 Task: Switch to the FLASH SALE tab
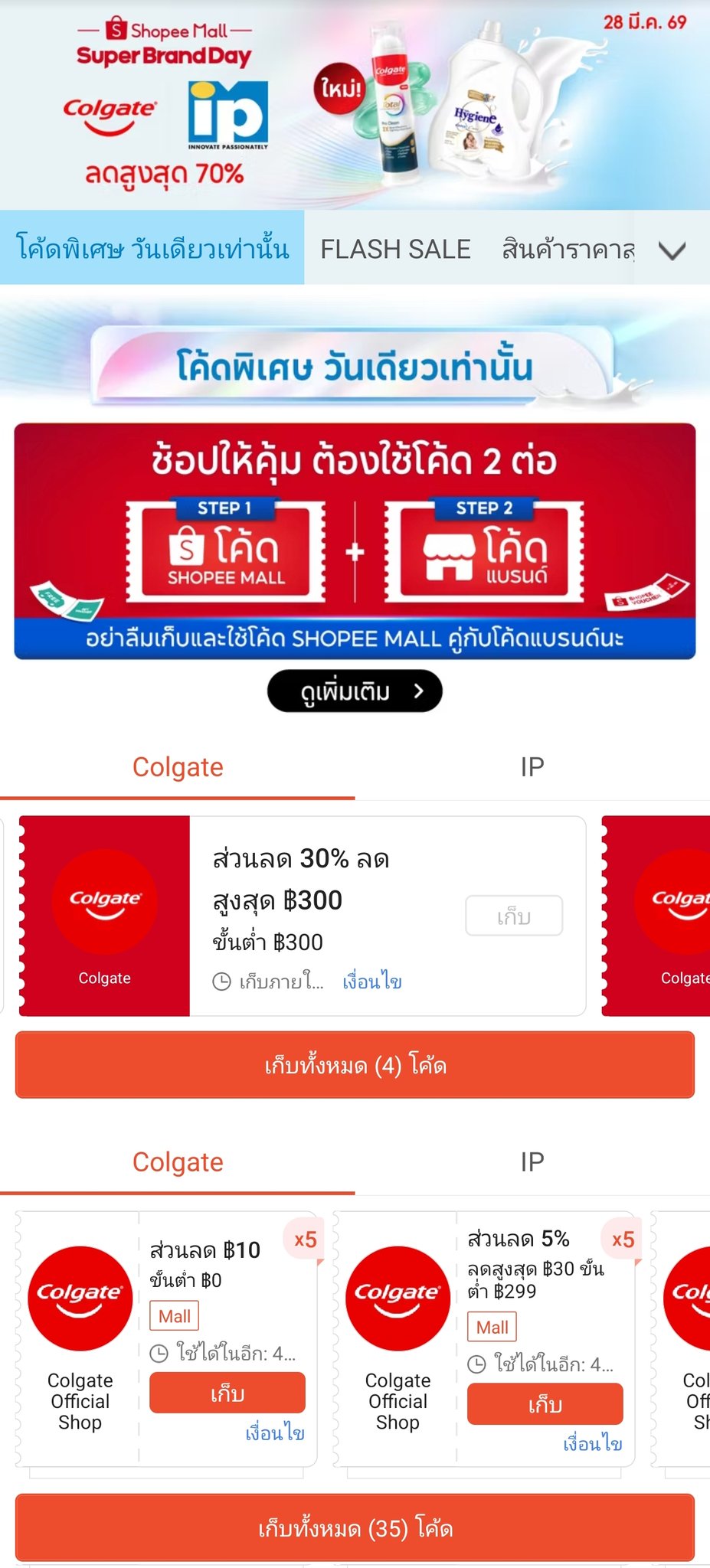[x=395, y=249]
